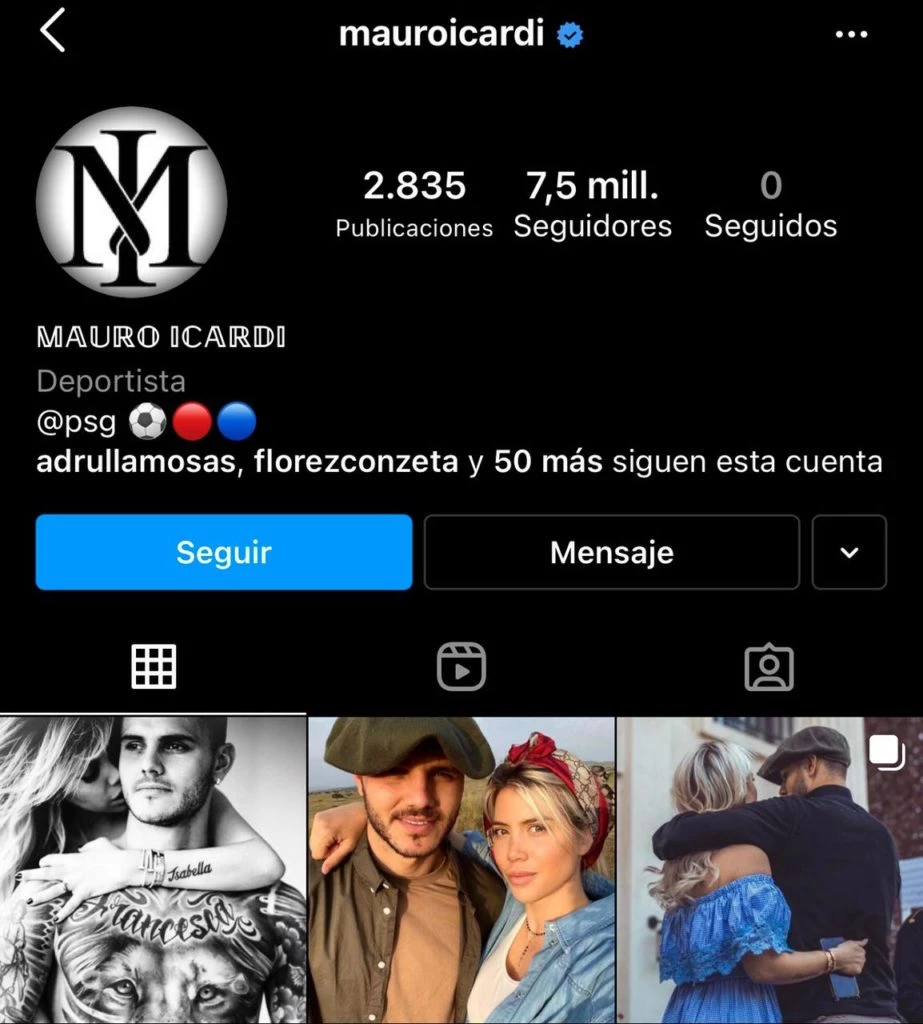Switch to the tagged photos tab
The width and height of the screenshot is (923, 1024).
pyautogui.click(x=769, y=667)
